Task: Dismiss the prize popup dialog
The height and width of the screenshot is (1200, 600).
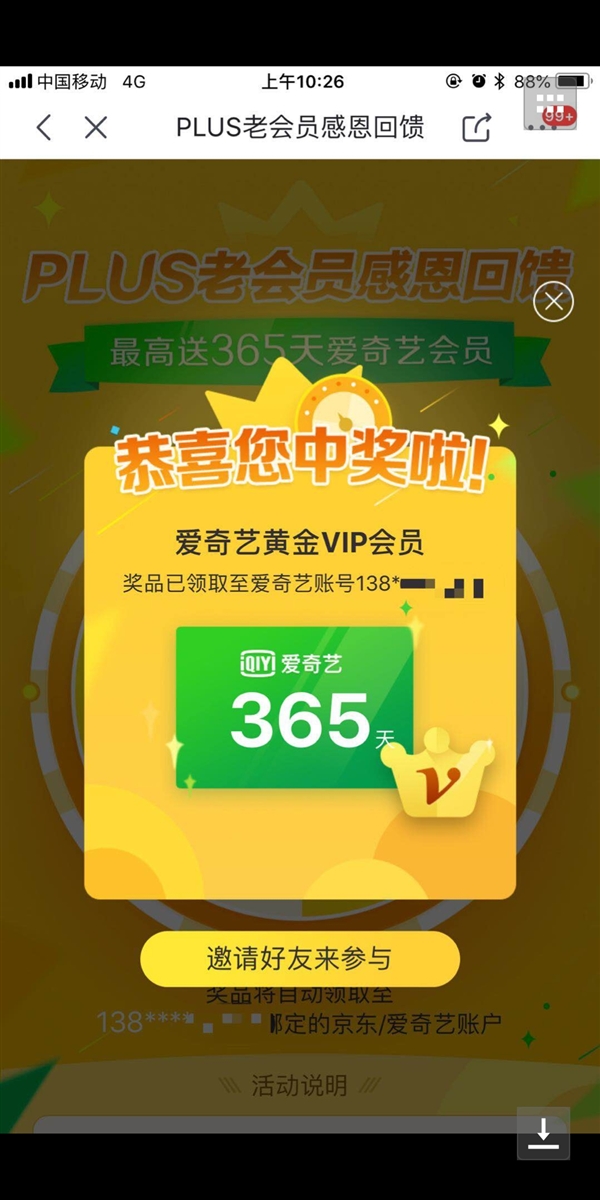Action: pos(553,301)
